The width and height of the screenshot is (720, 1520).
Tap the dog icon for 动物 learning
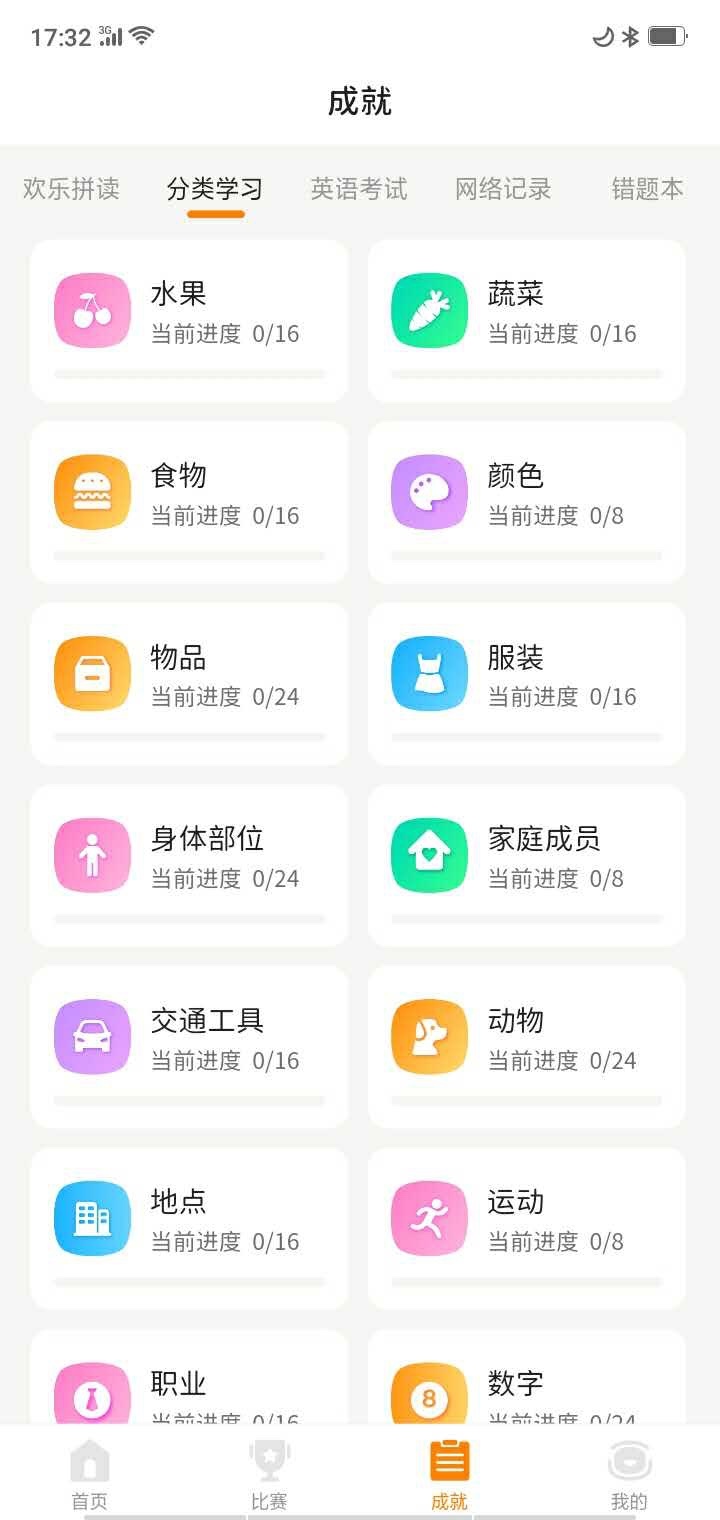point(428,1036)
